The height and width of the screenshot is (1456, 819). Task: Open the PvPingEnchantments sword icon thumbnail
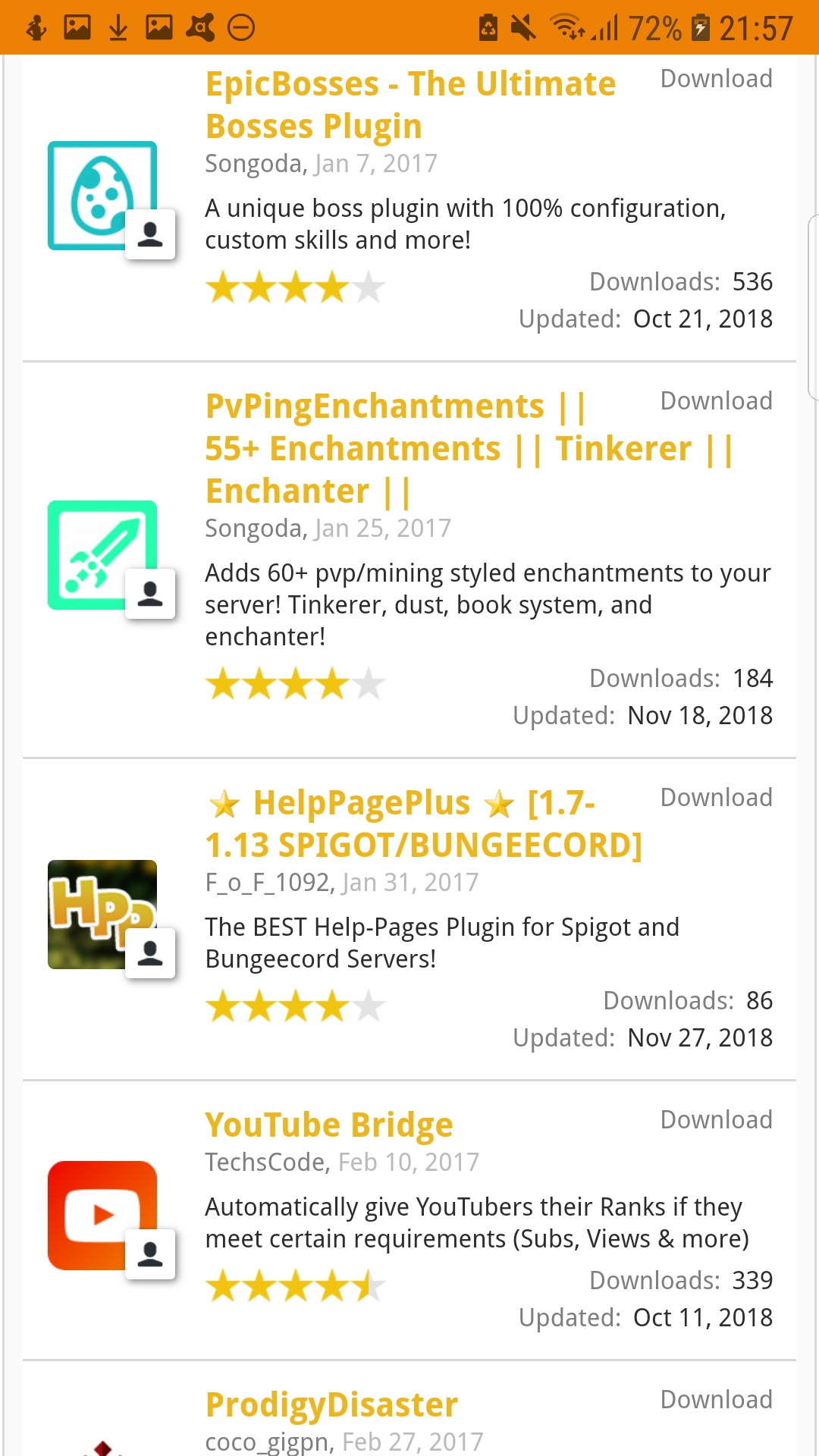(102, 555)
